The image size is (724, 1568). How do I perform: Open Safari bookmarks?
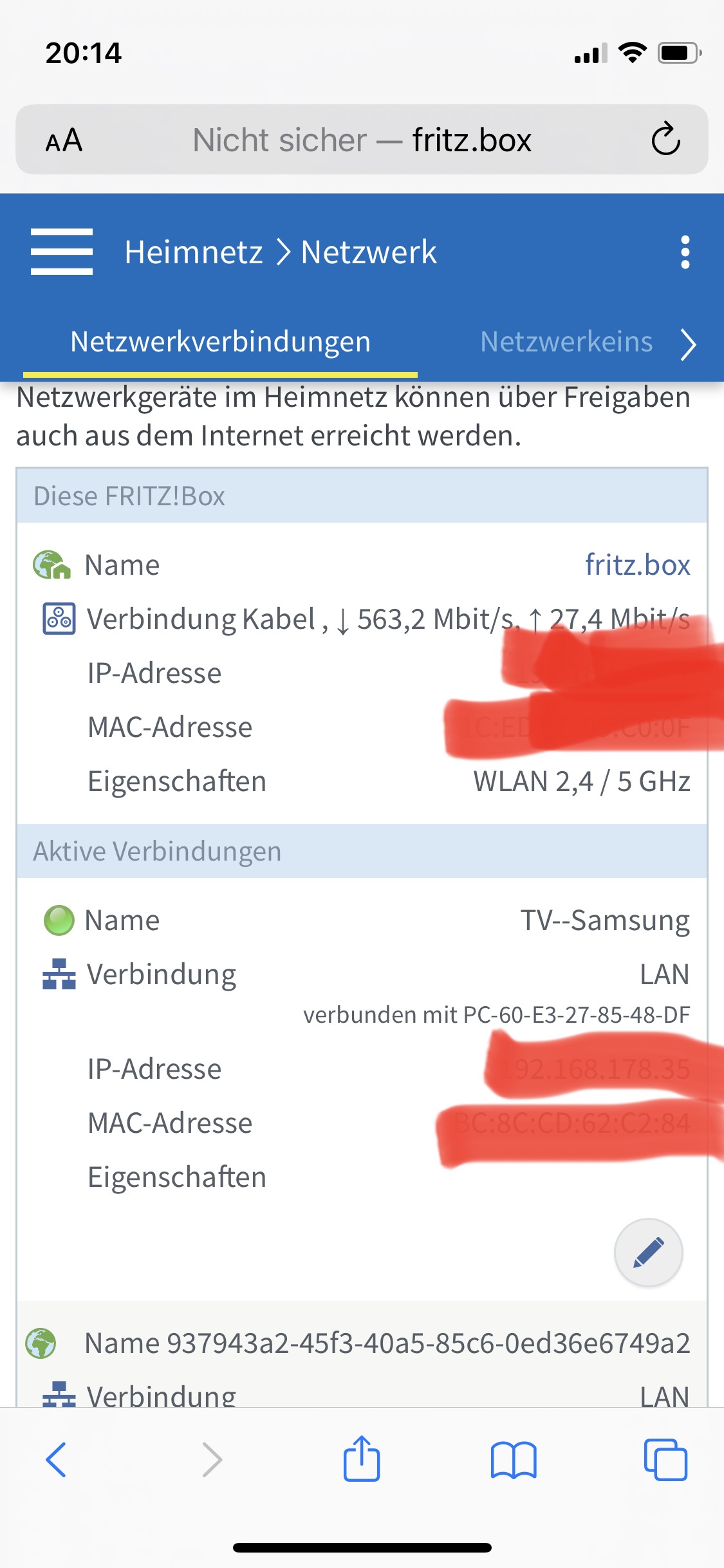click(x=514, y=1460)
